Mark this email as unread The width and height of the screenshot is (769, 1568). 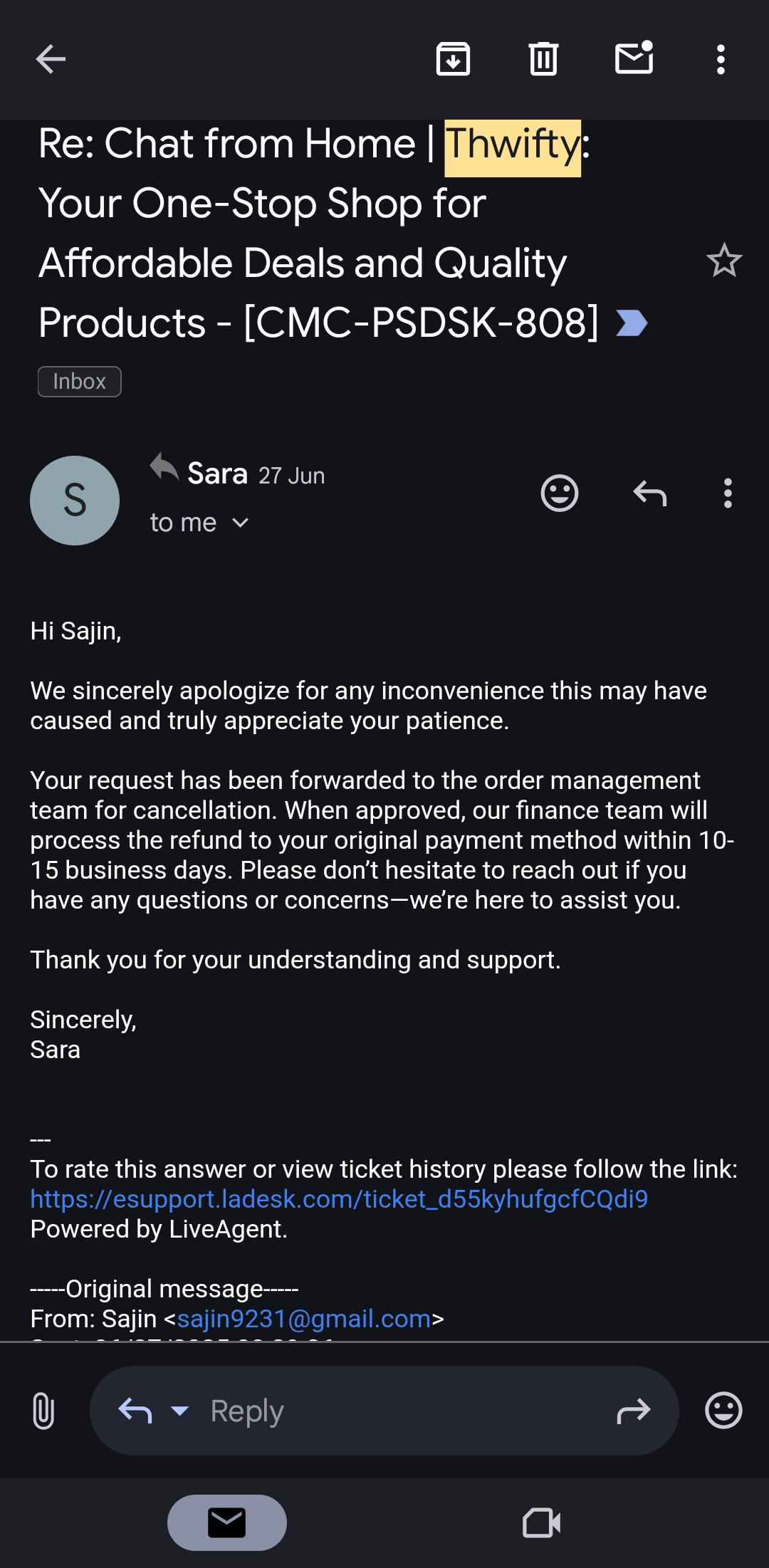[x=634, y=58]
